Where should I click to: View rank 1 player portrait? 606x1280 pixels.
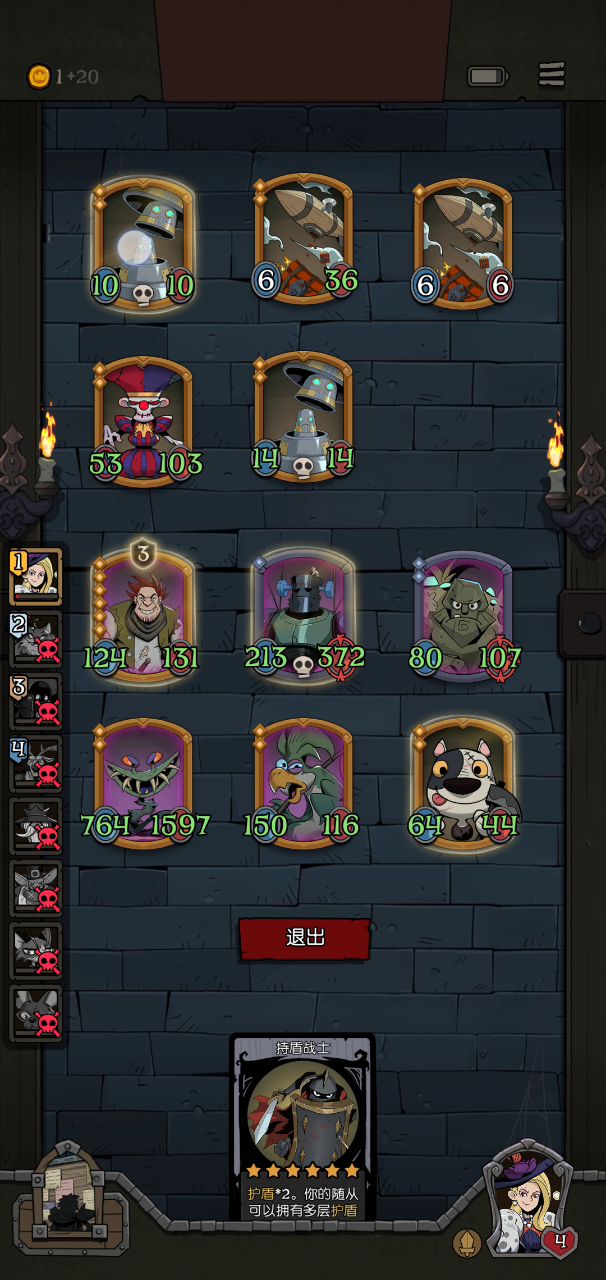click(36, 577)
